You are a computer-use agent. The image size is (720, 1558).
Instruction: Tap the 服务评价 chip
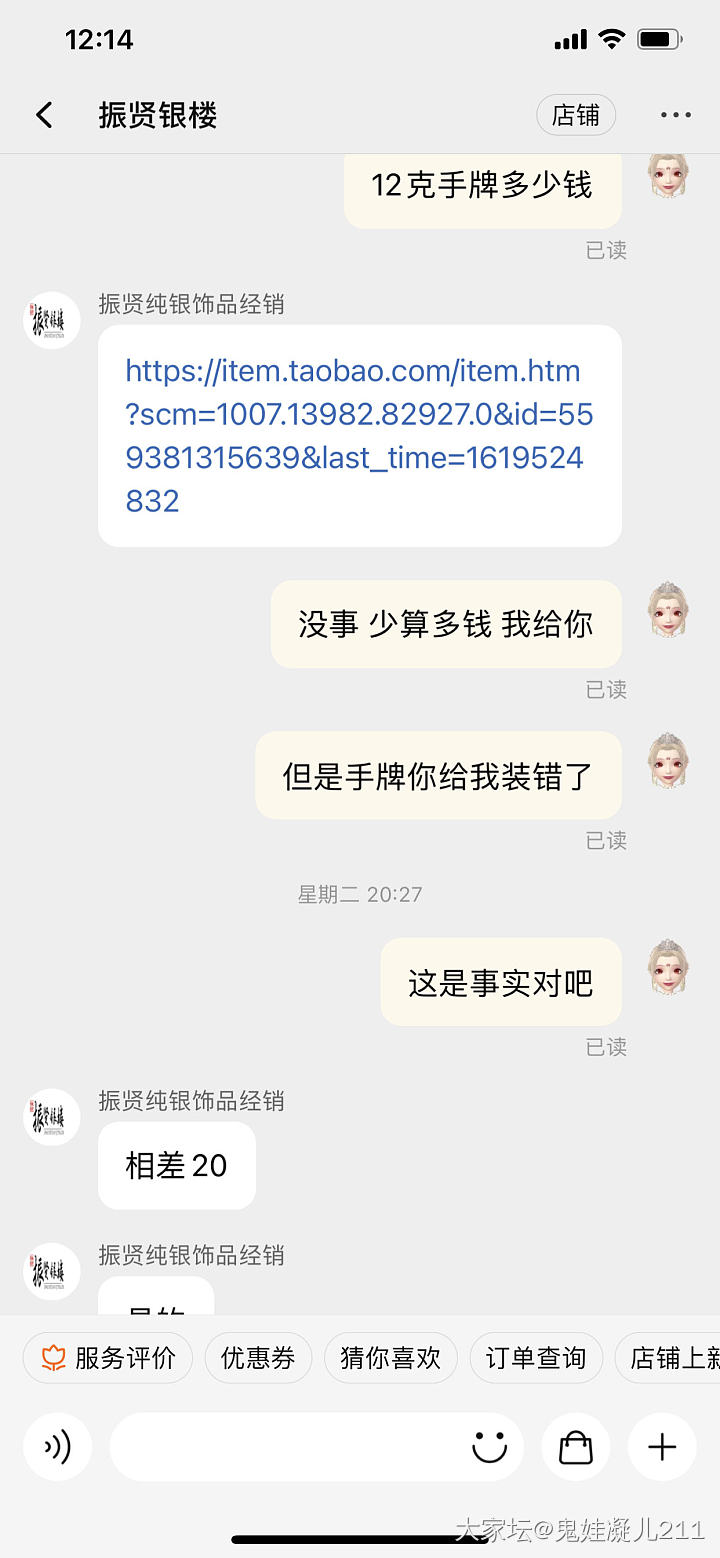tap(108, 1358)
